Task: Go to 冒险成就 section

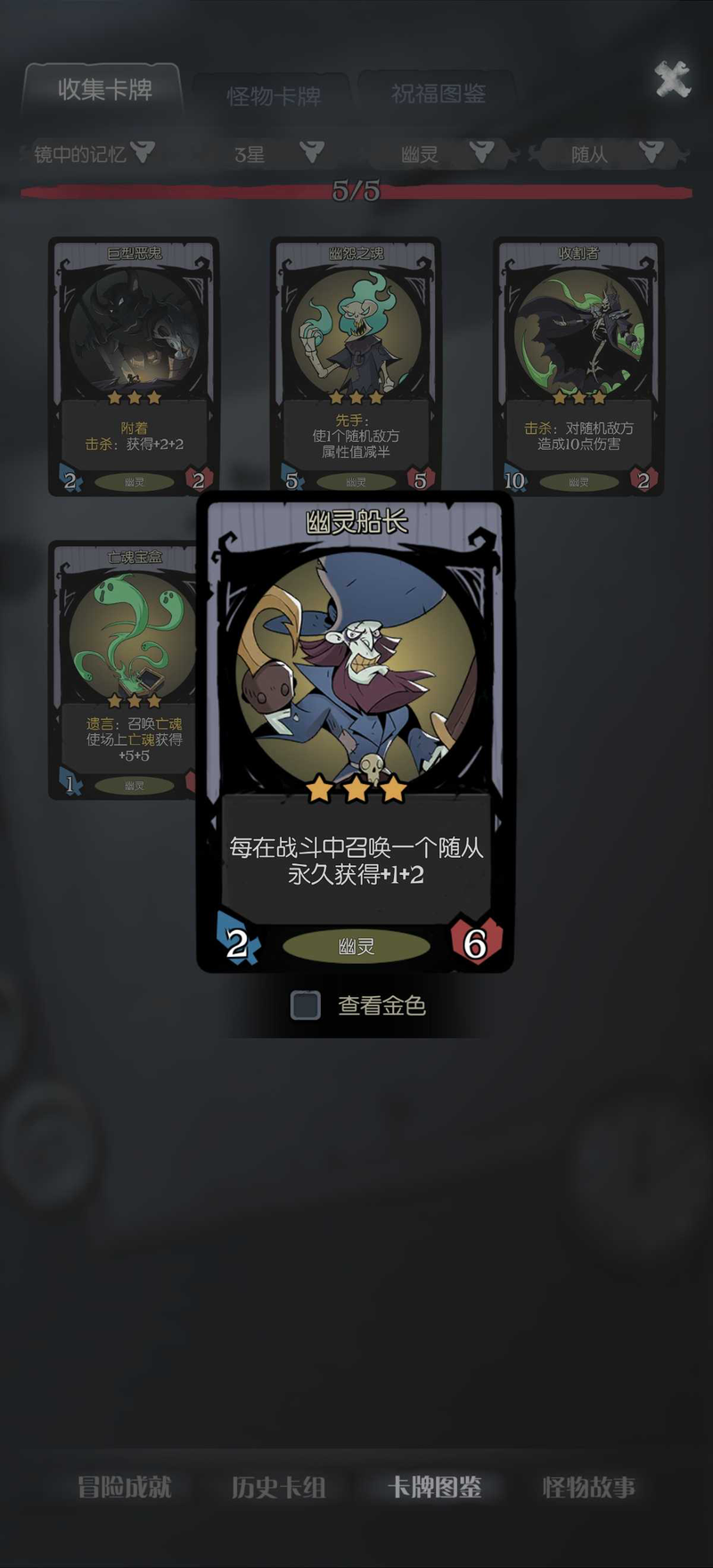Action: pyautogui.click(x=124, y=1487)
